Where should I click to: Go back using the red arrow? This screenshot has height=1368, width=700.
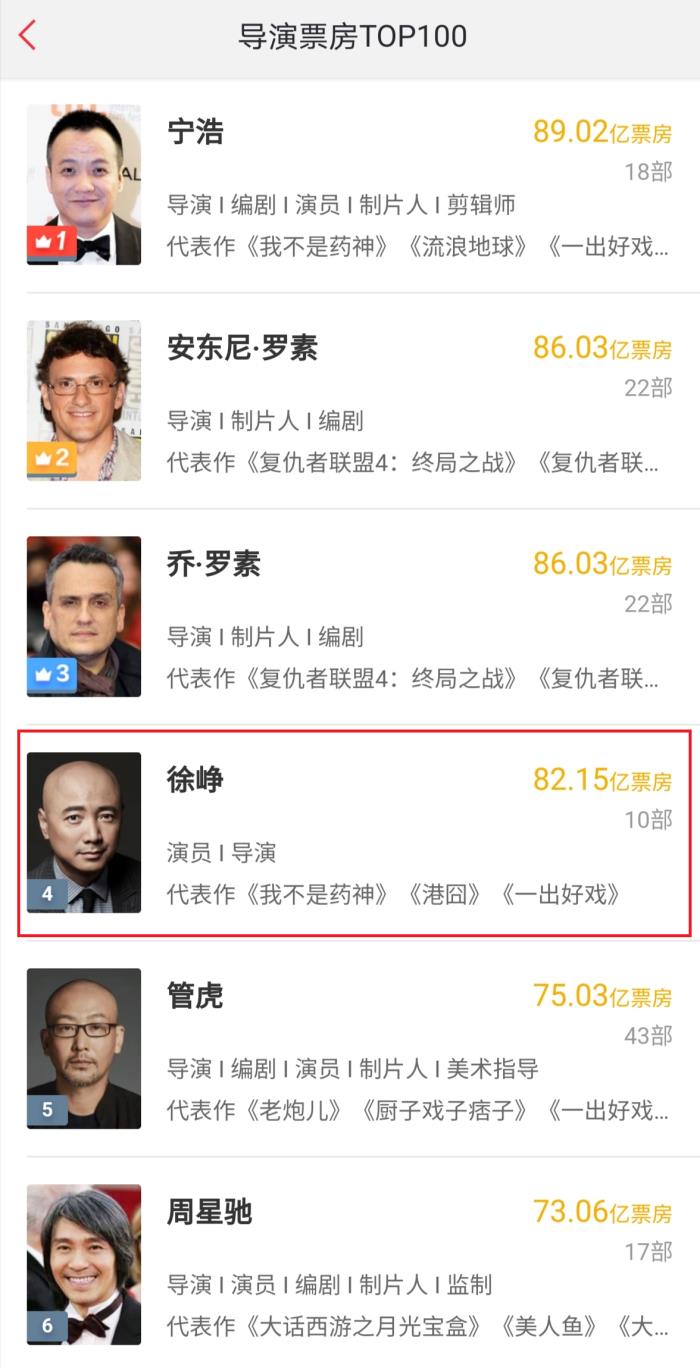[27, 36]
